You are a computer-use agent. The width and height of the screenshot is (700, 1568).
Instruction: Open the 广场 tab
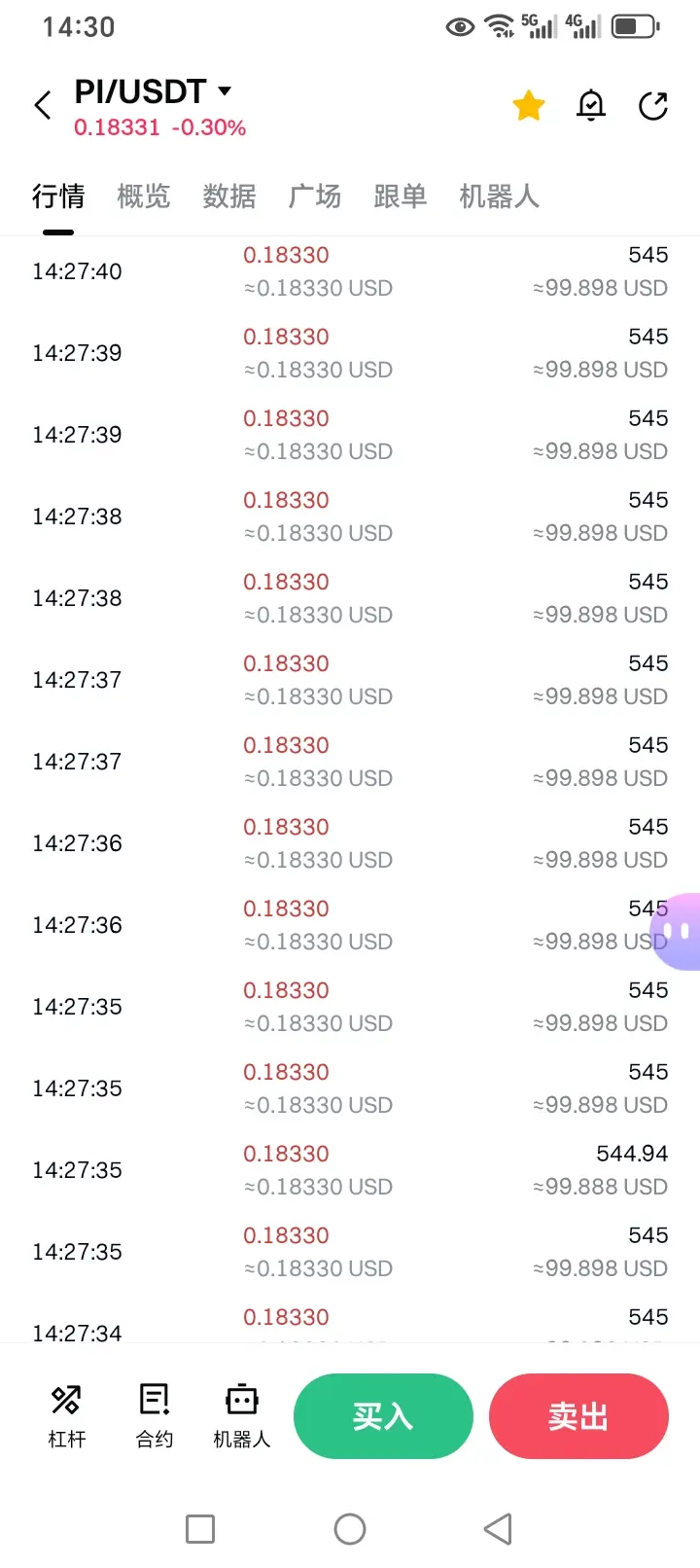[x=315, y=196]
